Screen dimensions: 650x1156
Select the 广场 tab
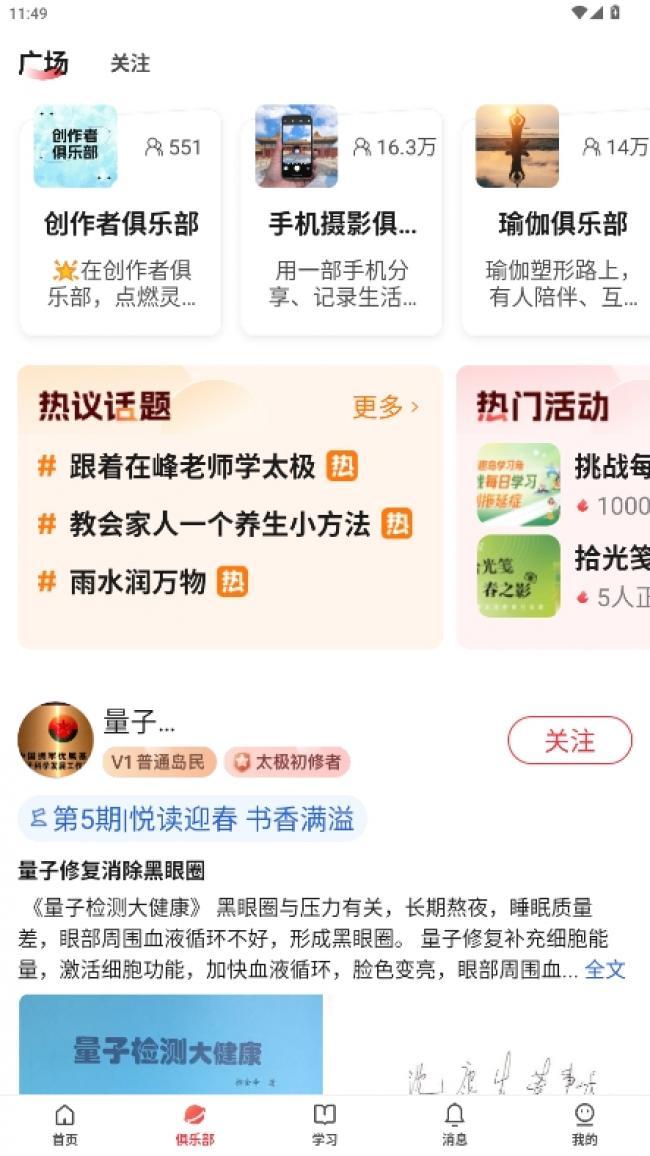coord(43,63)
